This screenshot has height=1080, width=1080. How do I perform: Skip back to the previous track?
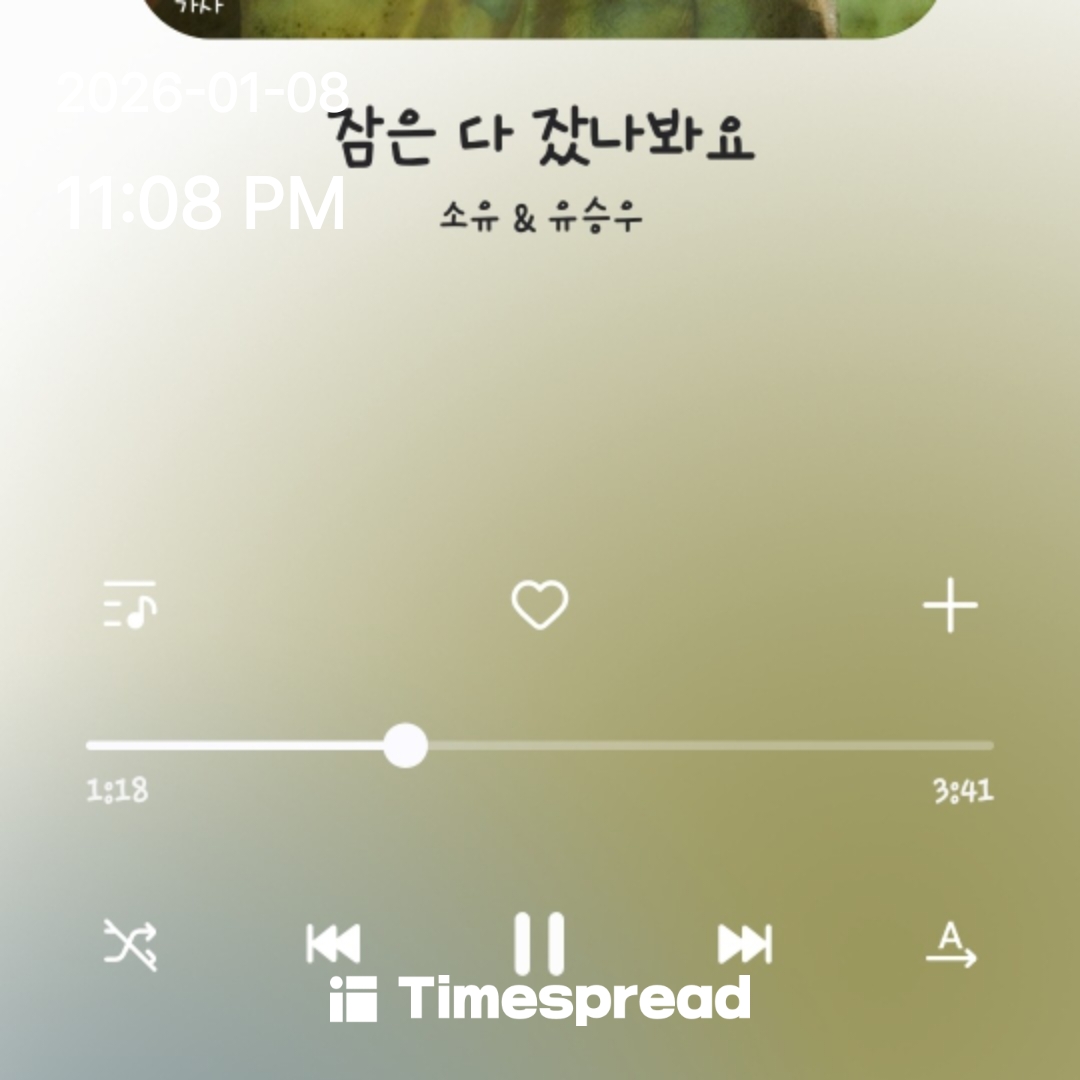[x=333, y=944]
